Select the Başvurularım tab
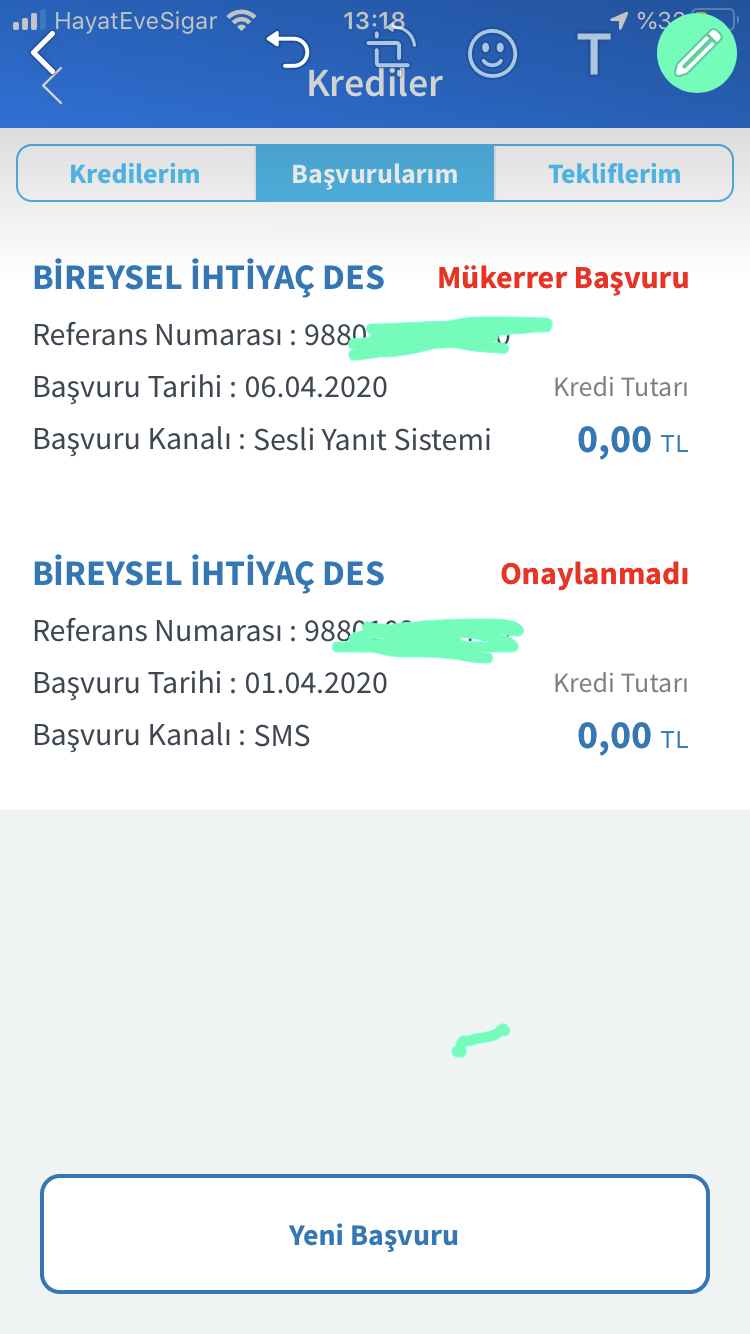This screenshot has height=1334, width=750. pos(375,174)
